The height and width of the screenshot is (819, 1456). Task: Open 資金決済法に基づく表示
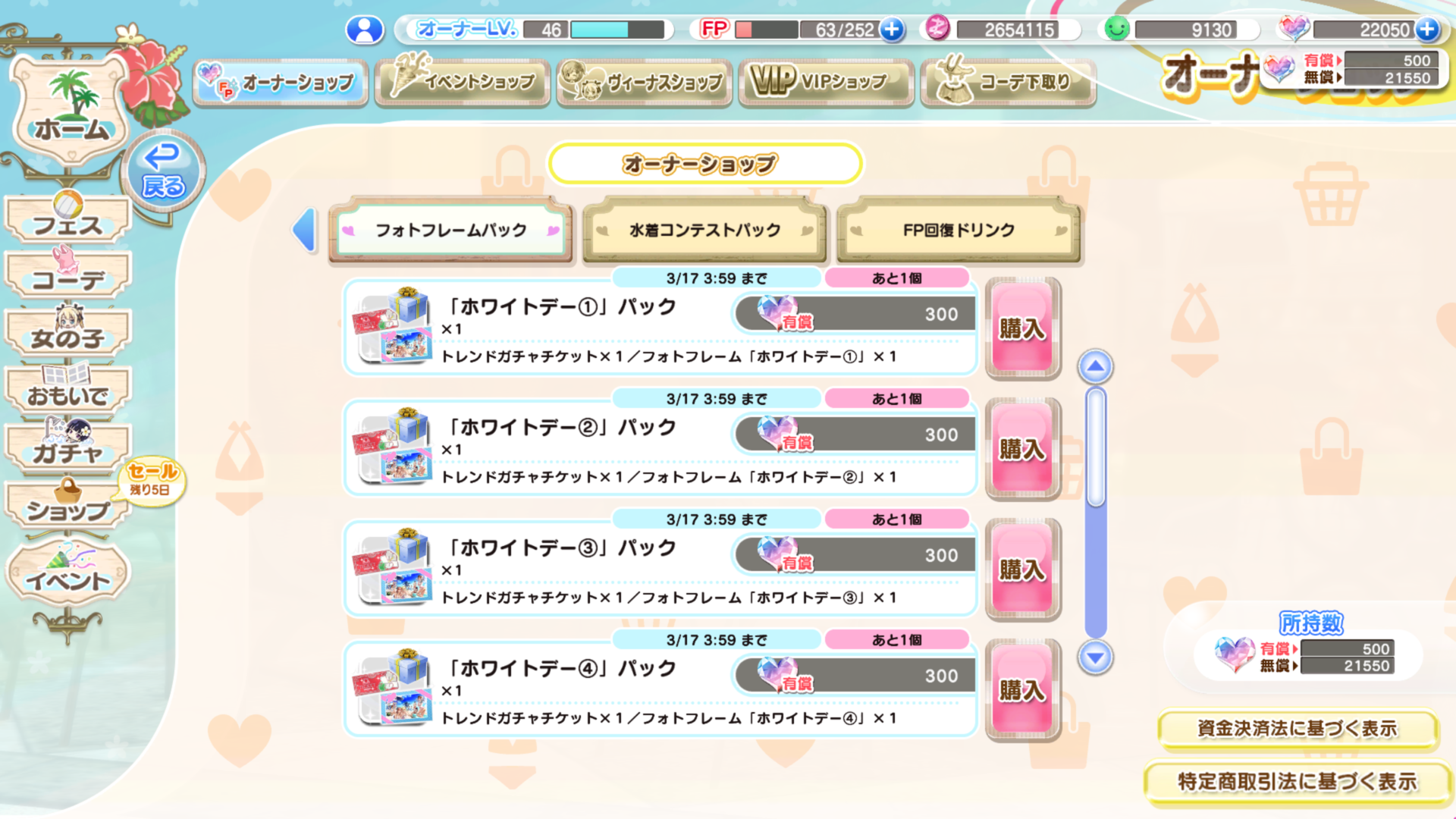pos(1298,729)
